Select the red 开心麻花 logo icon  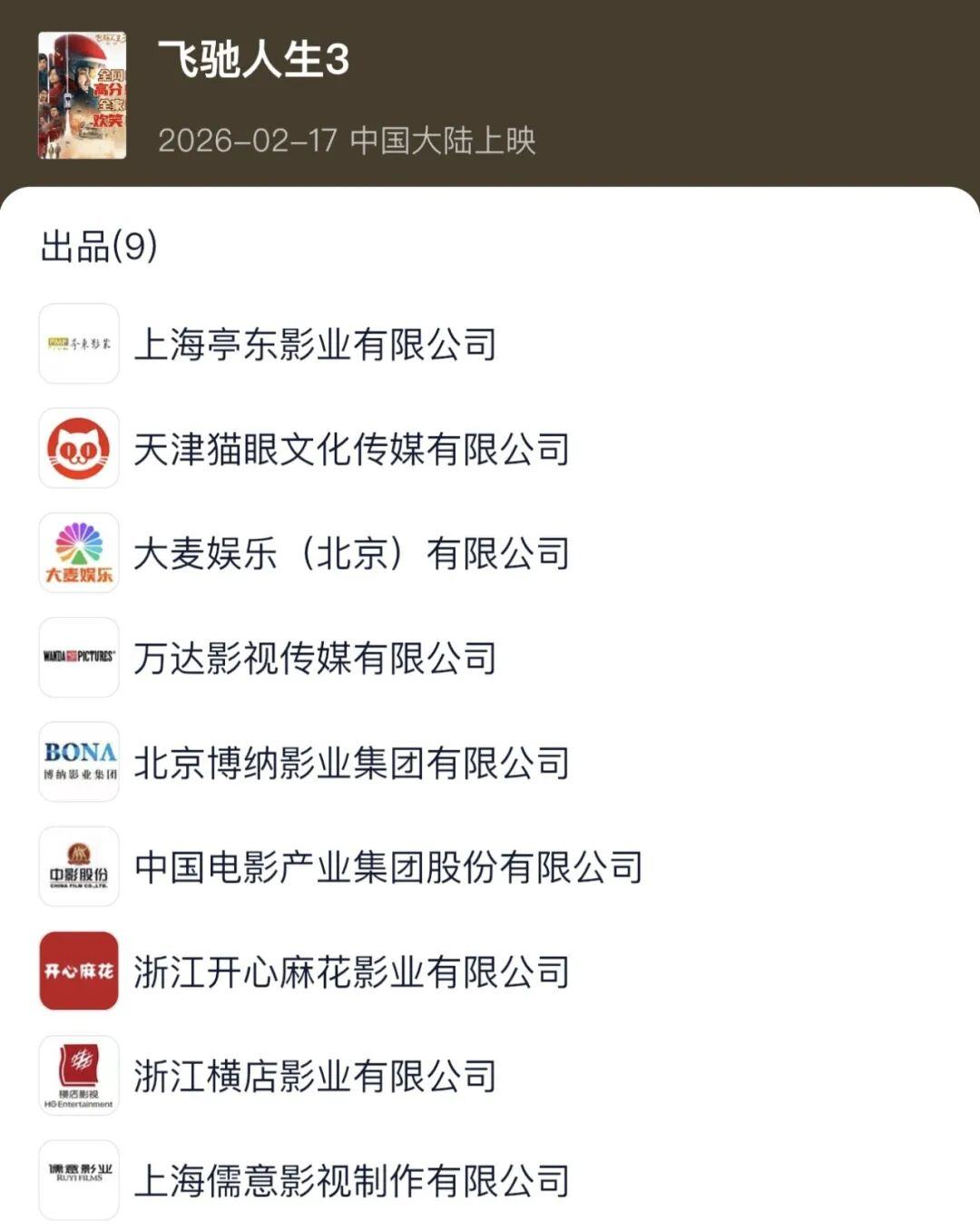[79, 972]
